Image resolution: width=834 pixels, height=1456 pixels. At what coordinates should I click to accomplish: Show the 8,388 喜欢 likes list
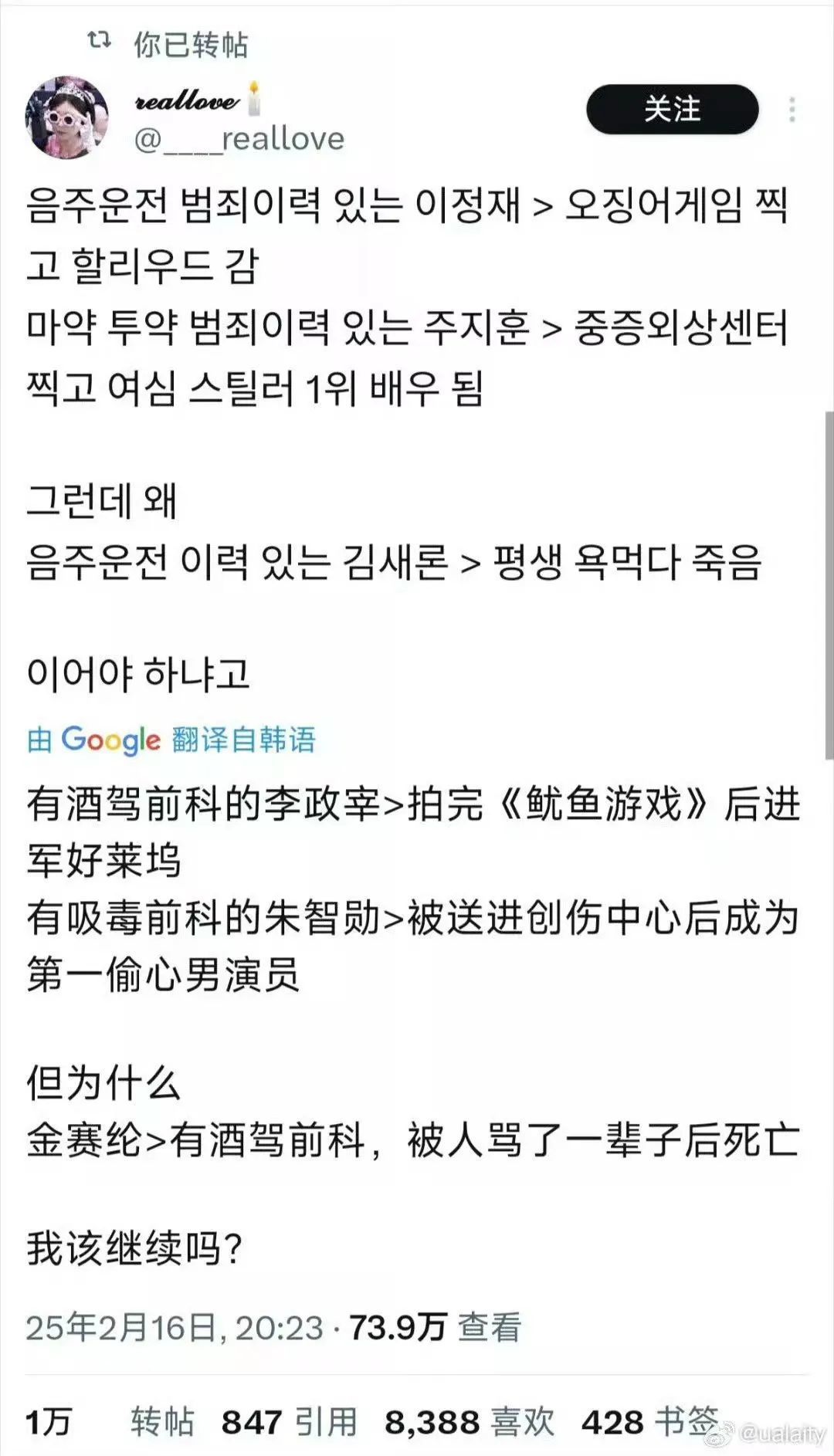(469, 1421)
